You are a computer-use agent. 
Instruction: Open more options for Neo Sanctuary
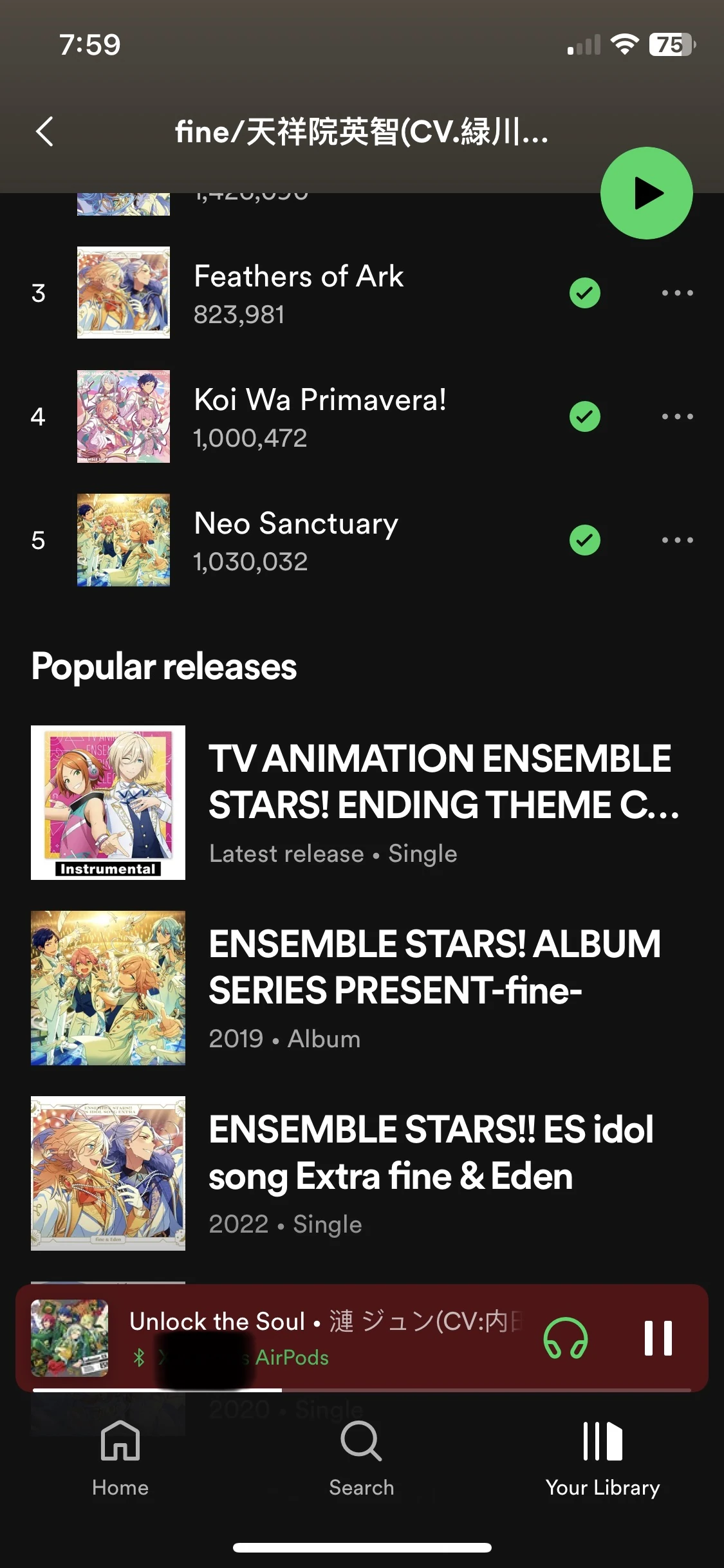[x=677, y=540]
